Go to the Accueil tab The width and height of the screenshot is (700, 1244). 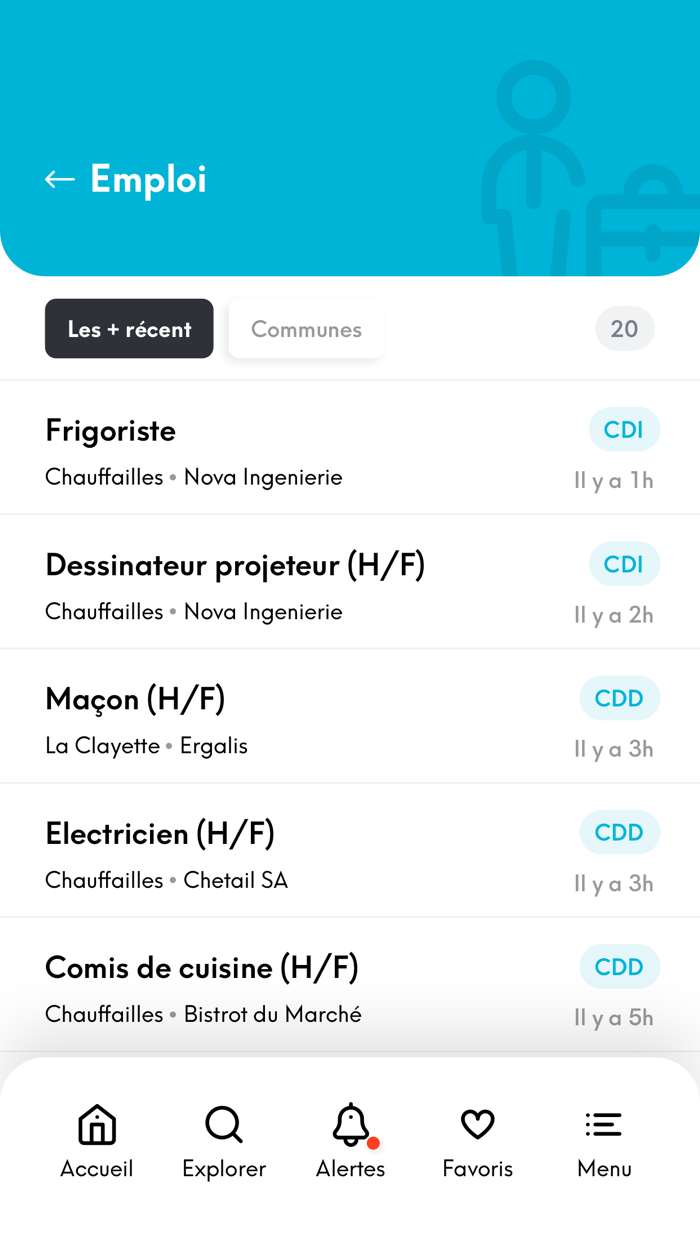coord(97,1141)
